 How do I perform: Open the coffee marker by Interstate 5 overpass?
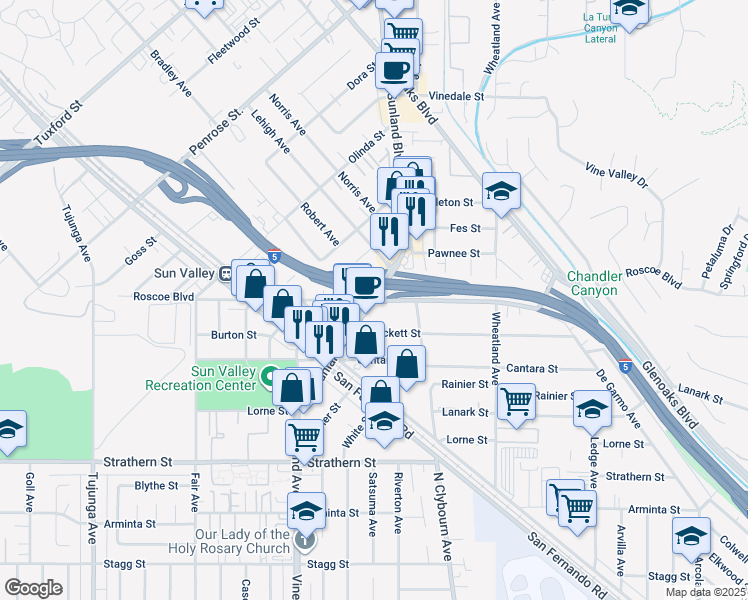[x=365, y=288]
